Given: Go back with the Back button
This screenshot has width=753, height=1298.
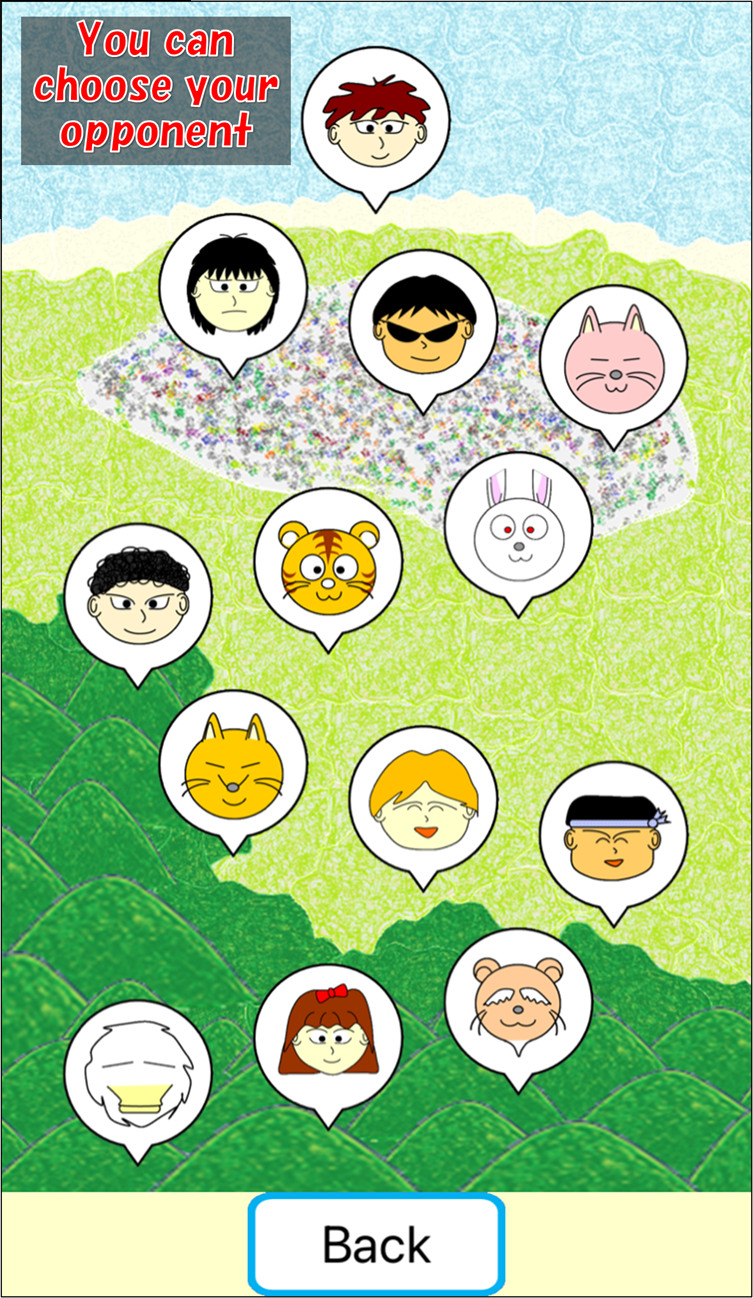Looking at the screenshot, I should point(376,1244).
